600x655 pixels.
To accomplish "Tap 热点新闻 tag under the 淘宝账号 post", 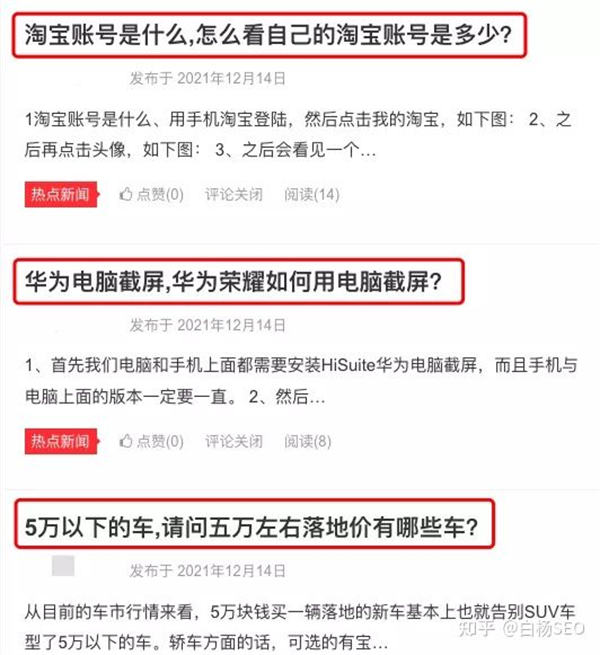I will point(60,194).
